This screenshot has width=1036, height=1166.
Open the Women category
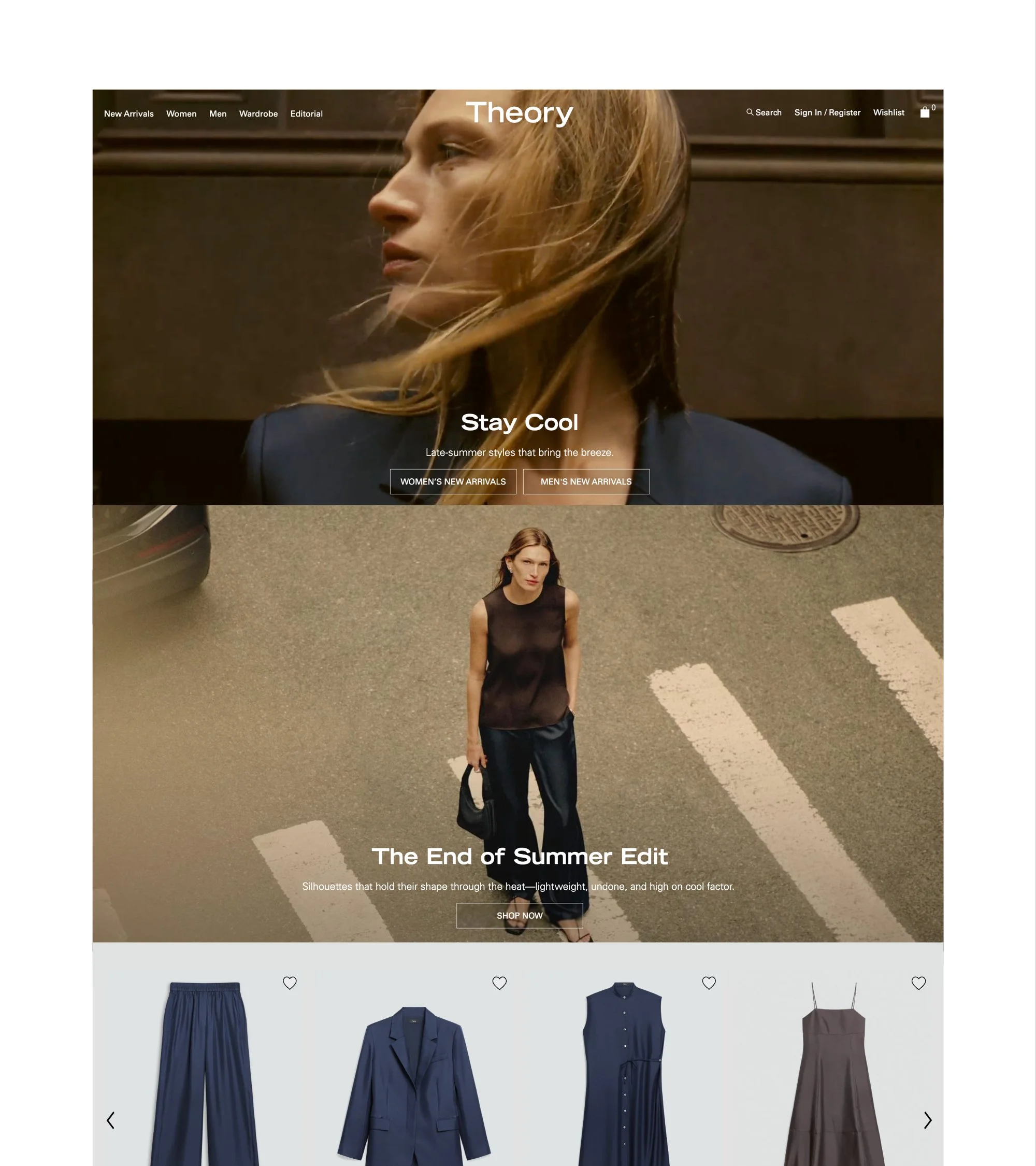point(181,113)
